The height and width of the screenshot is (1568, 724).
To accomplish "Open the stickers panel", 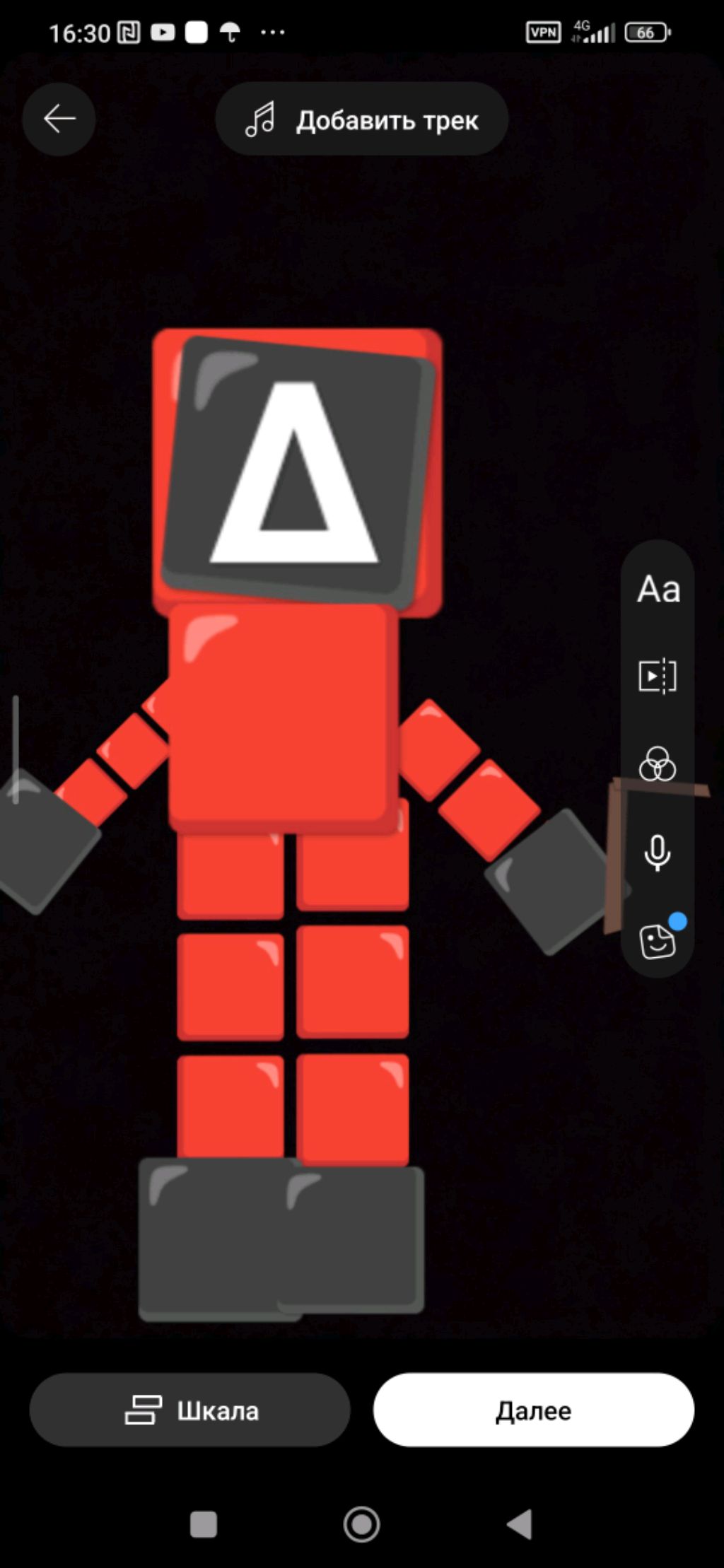I will click(658, 940).
